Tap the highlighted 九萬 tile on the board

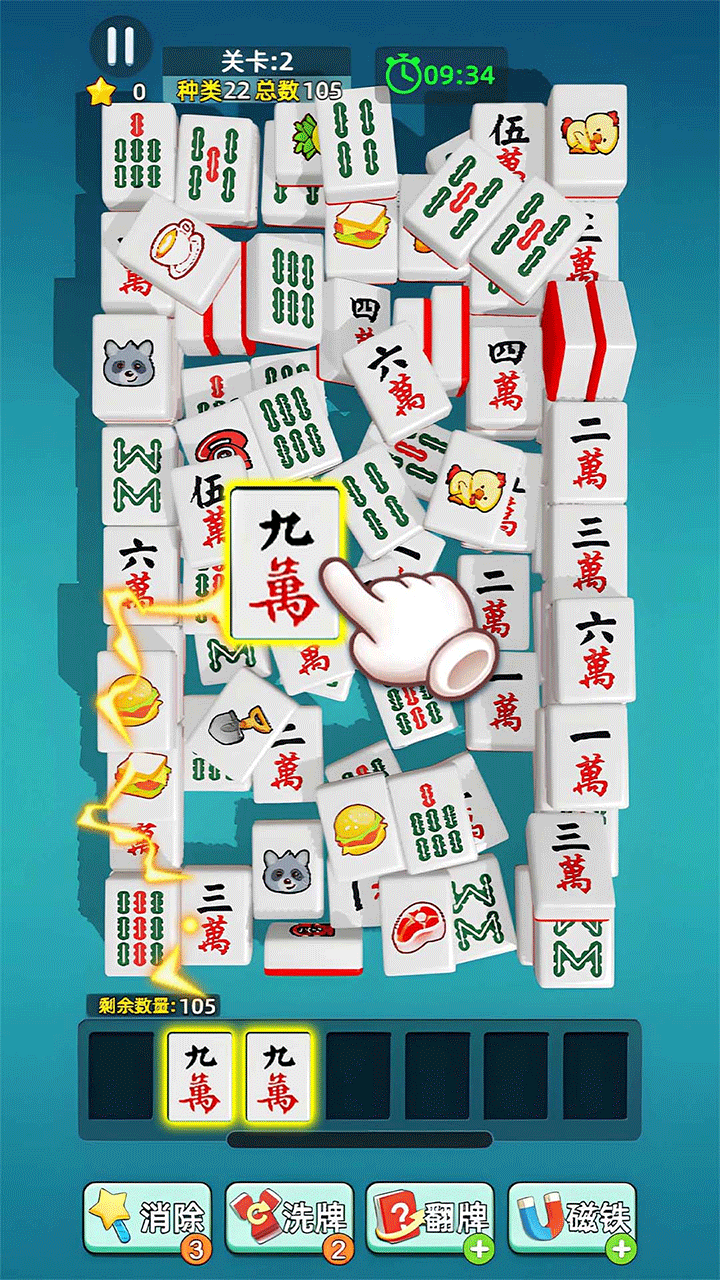pyautogui.click(x=285, y=565)
